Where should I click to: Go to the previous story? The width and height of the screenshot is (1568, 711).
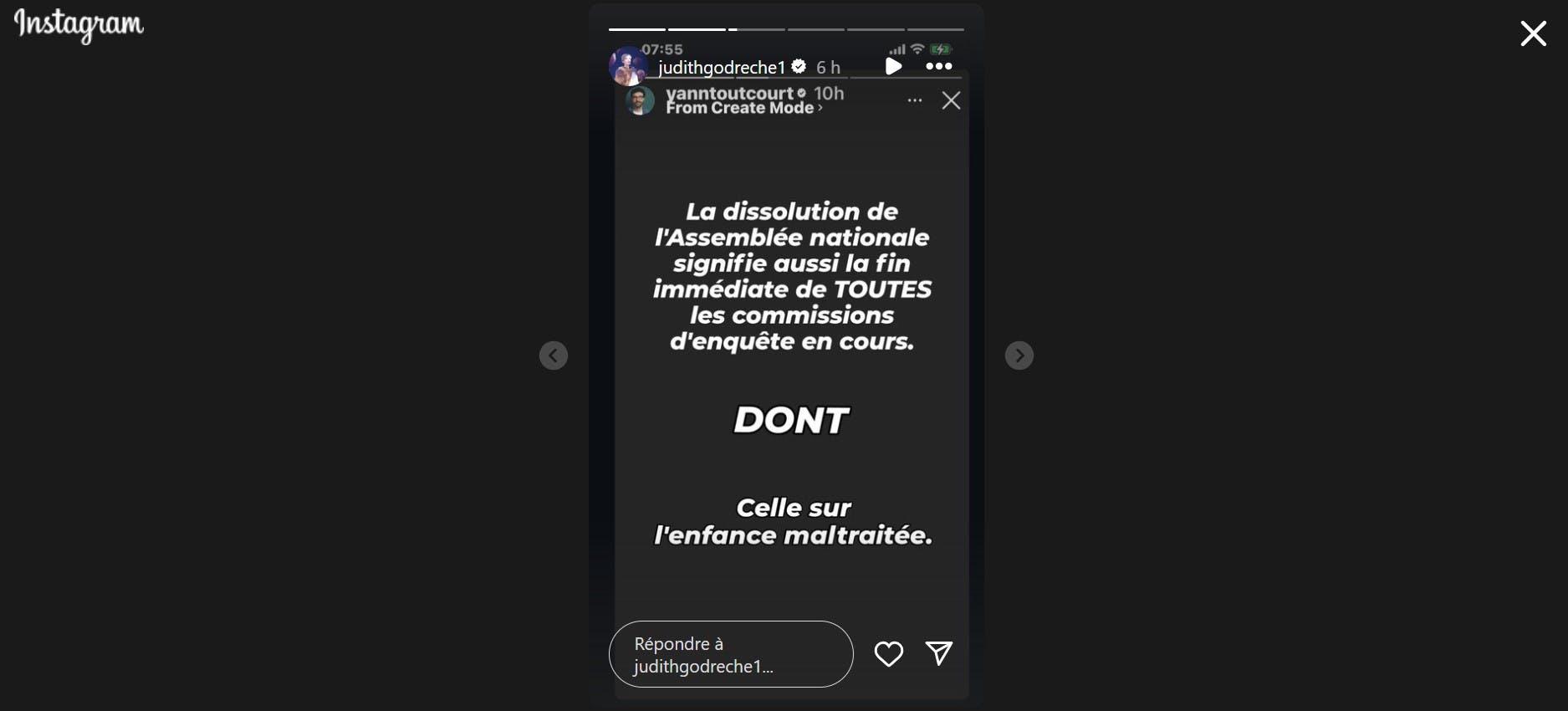[x=553, y=355]
